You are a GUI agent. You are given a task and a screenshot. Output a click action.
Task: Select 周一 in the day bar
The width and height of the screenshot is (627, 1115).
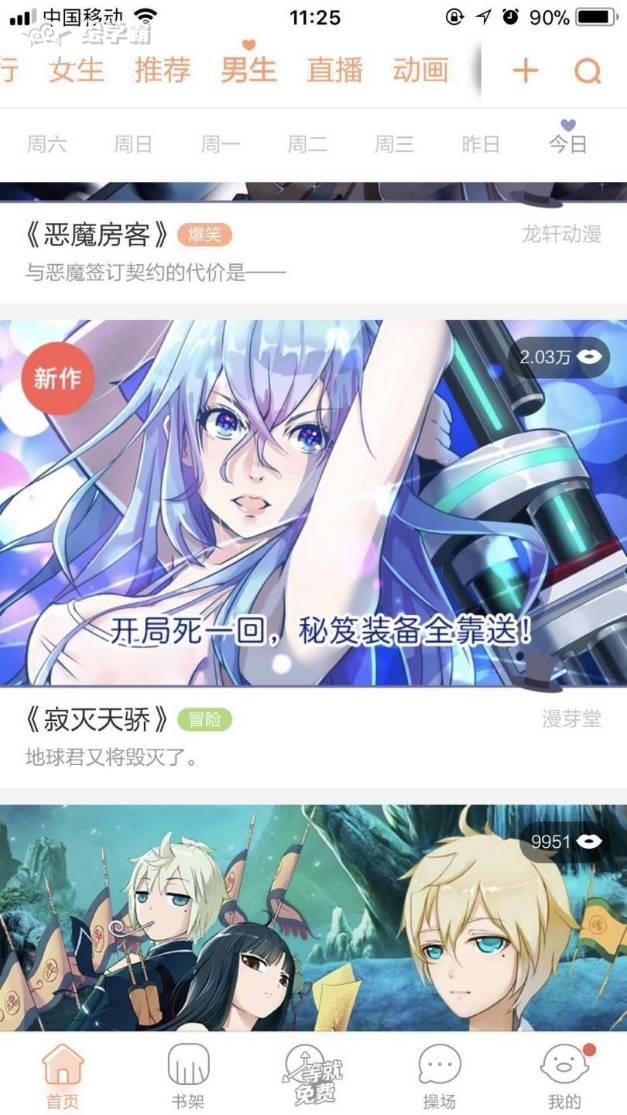pyautogui.click(x=220, y=144)
